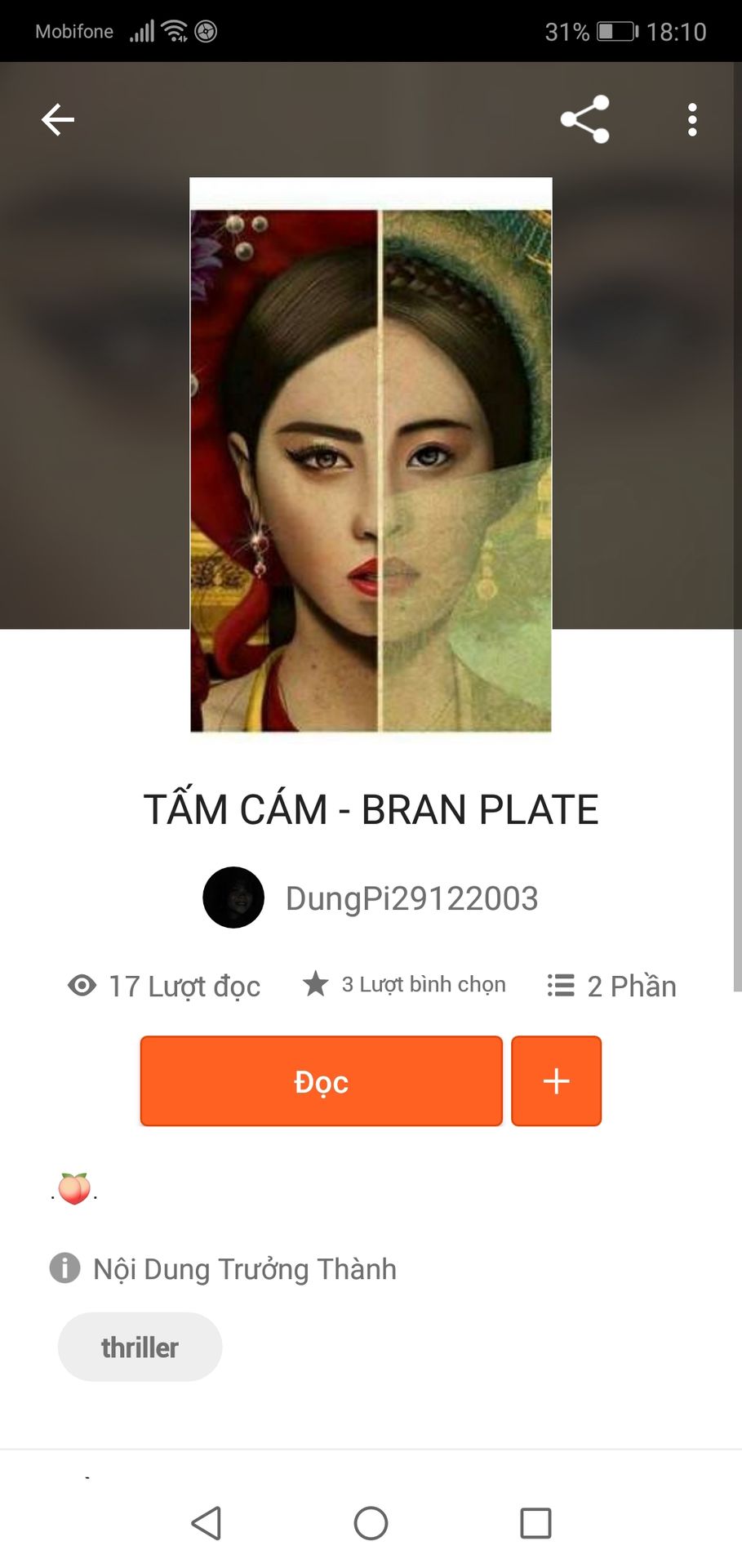Start reading with the Đọc button
The width and height of the screenshot is (742, 1568).
coord(321,1081)
